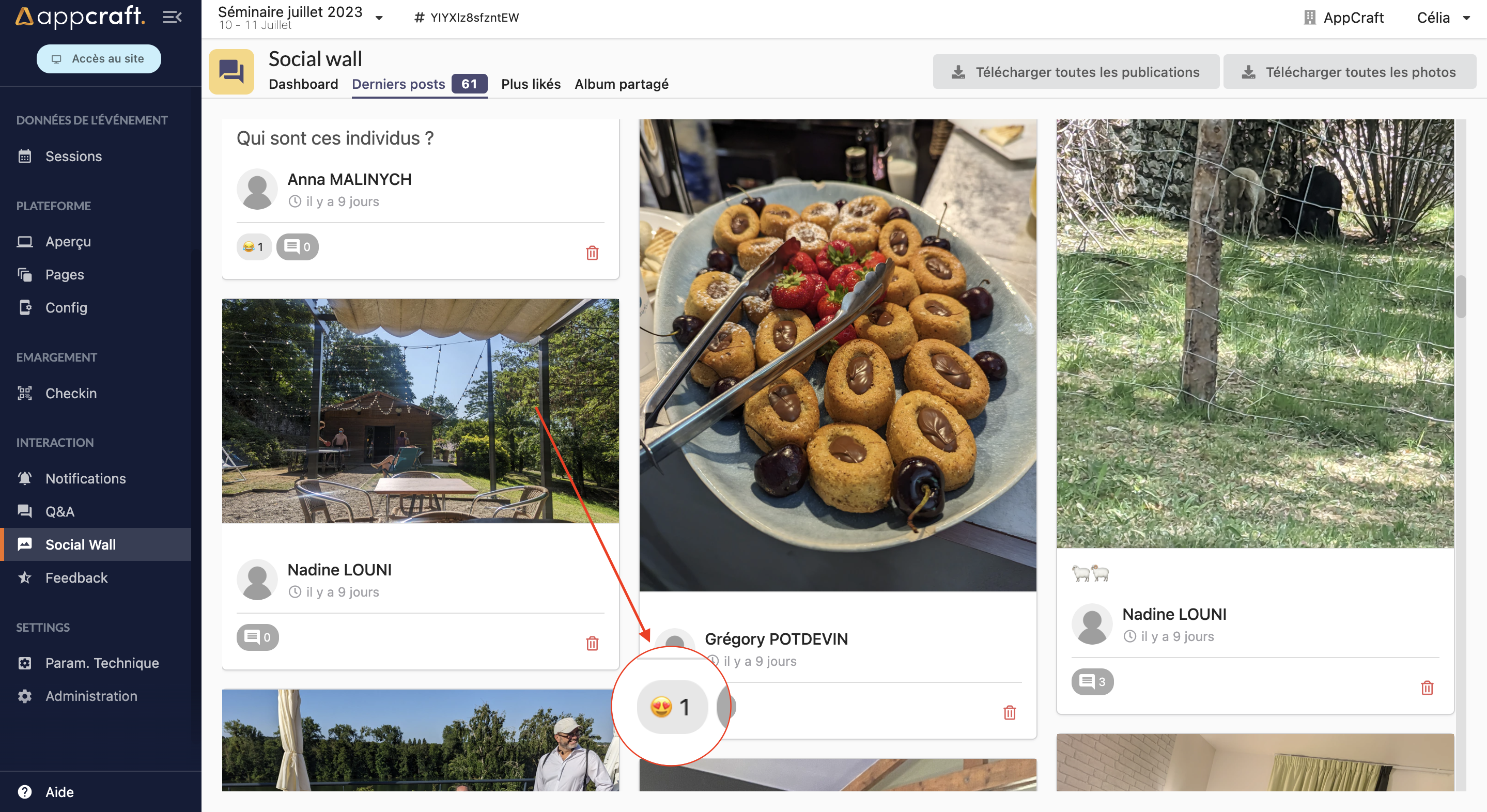This screenshot has width=1487, height=812.
Task: Switch to the Album partagé tab
Action: (621, 84)
